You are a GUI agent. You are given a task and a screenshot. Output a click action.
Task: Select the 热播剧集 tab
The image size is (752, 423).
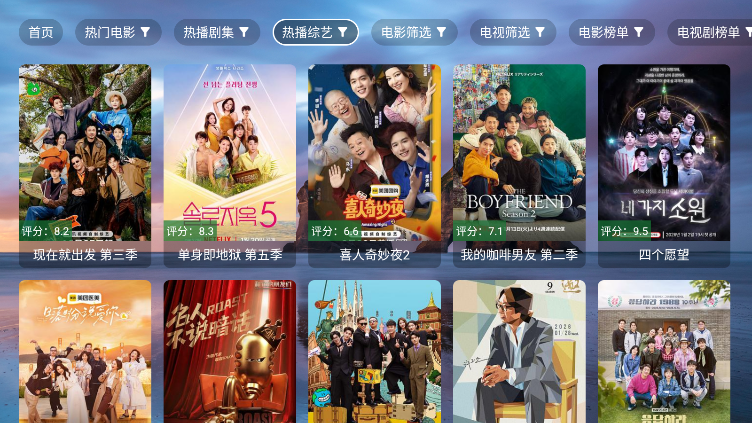217,32
